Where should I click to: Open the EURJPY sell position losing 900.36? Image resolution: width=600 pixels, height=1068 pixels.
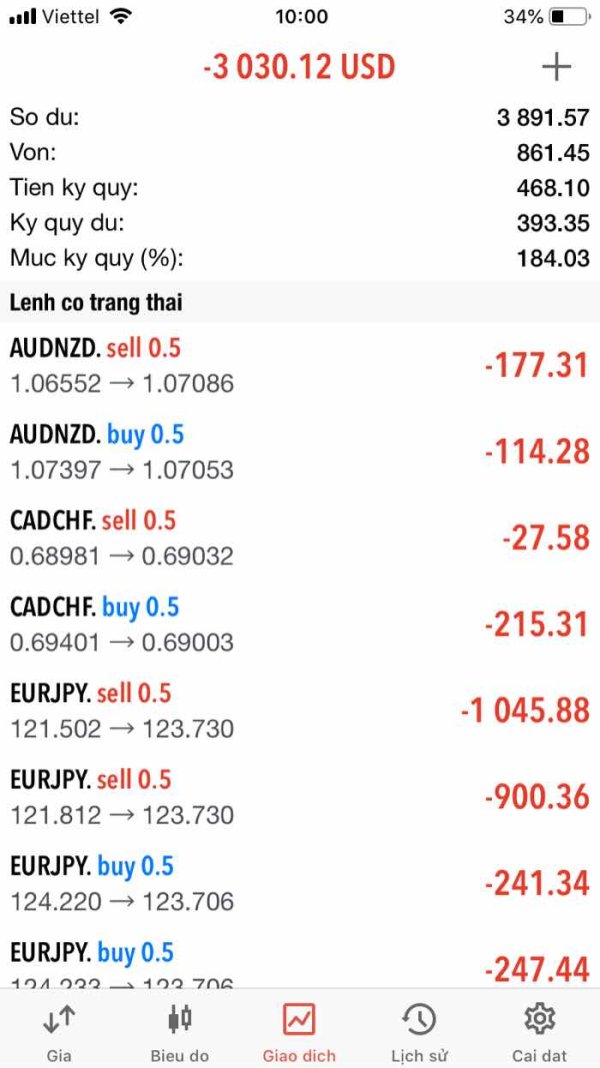click(300, 798)
